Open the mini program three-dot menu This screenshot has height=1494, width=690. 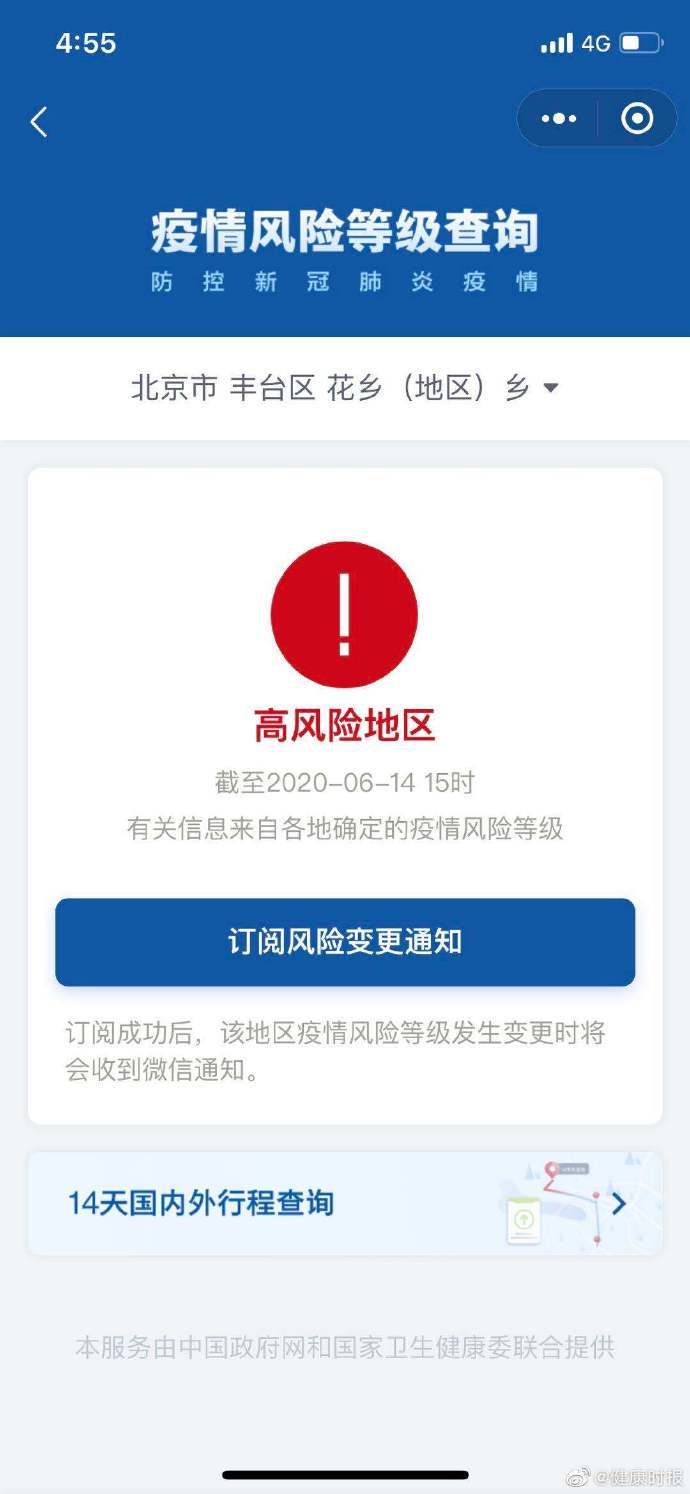tap(558, 119)
